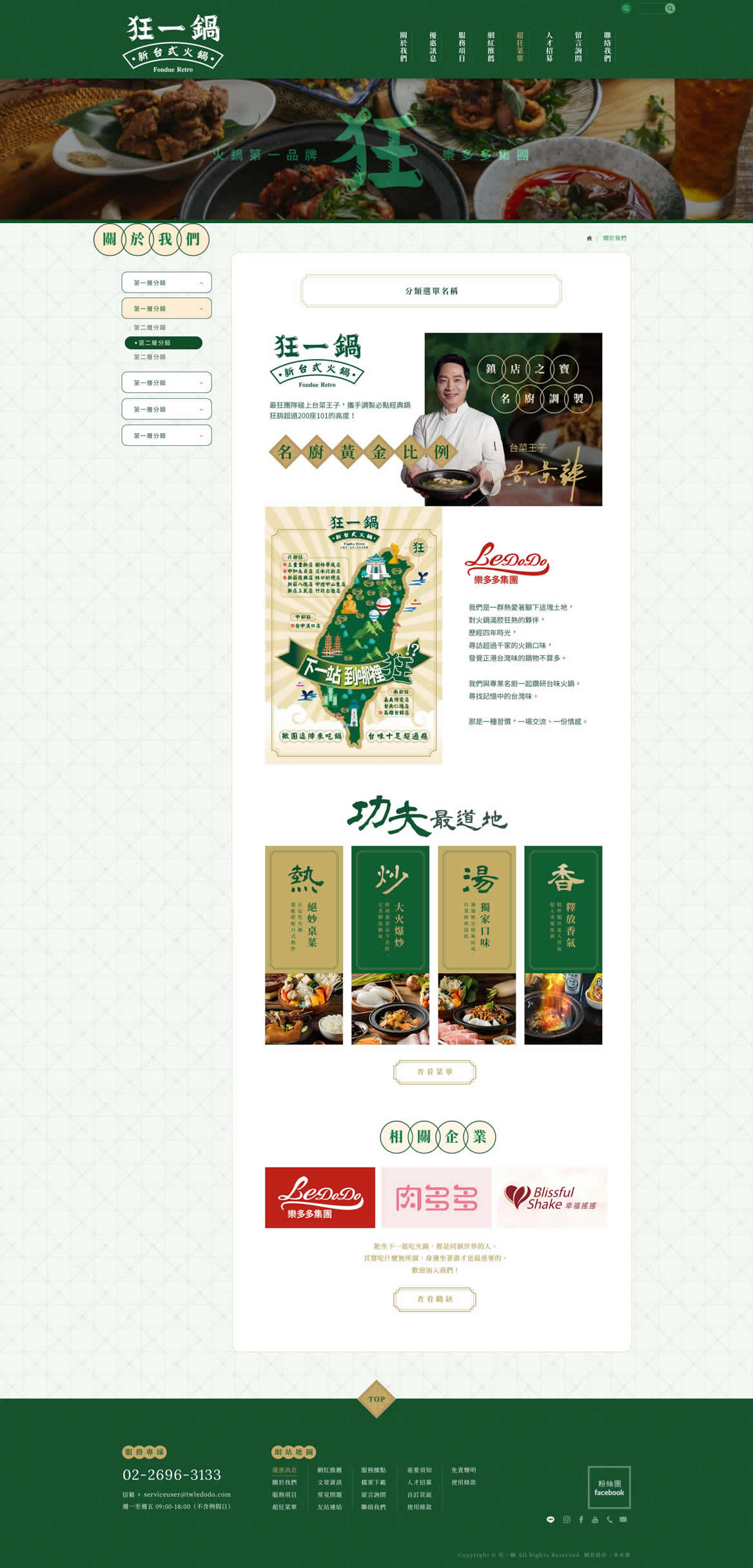
Task: Select the highlighted 第二層分類 sidebar item
Action: pyautogui.click(x=163, y=343)
